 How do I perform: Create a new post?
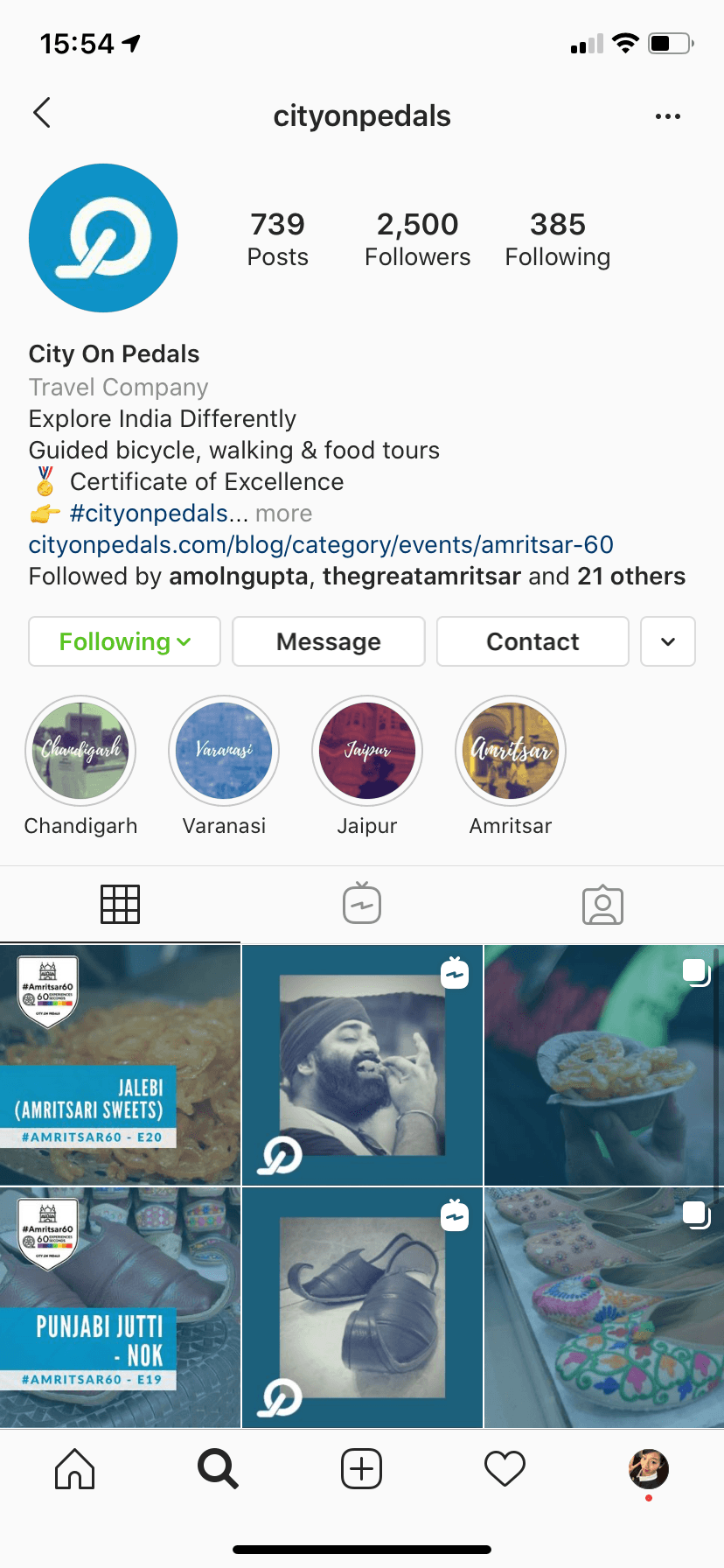coord(362,1468)
